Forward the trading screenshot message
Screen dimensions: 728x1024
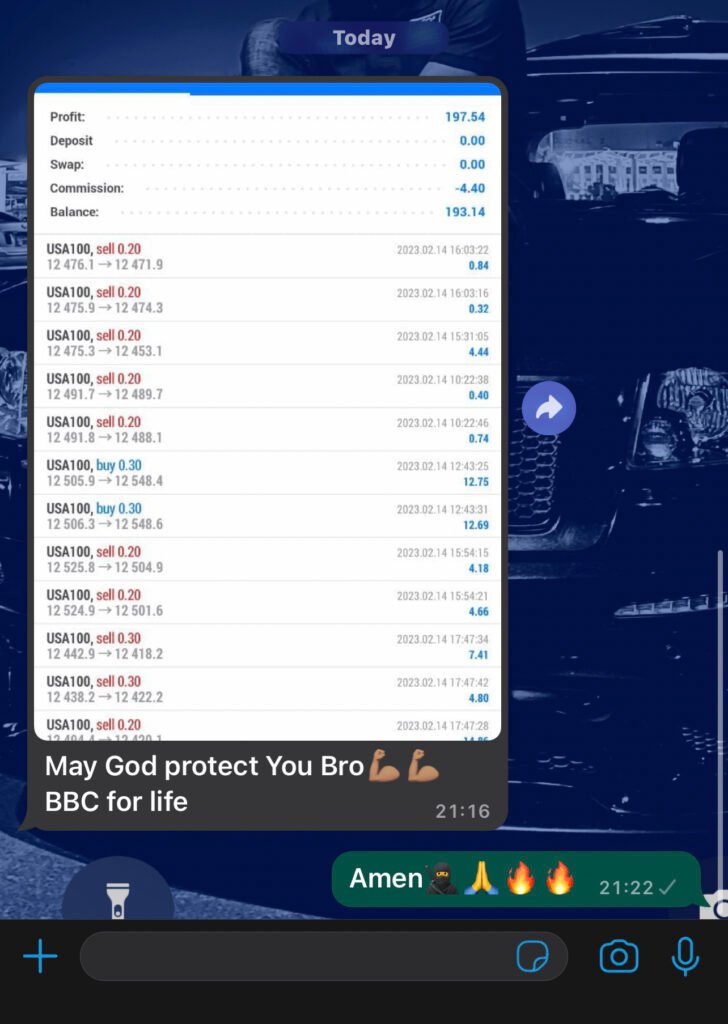549,408
